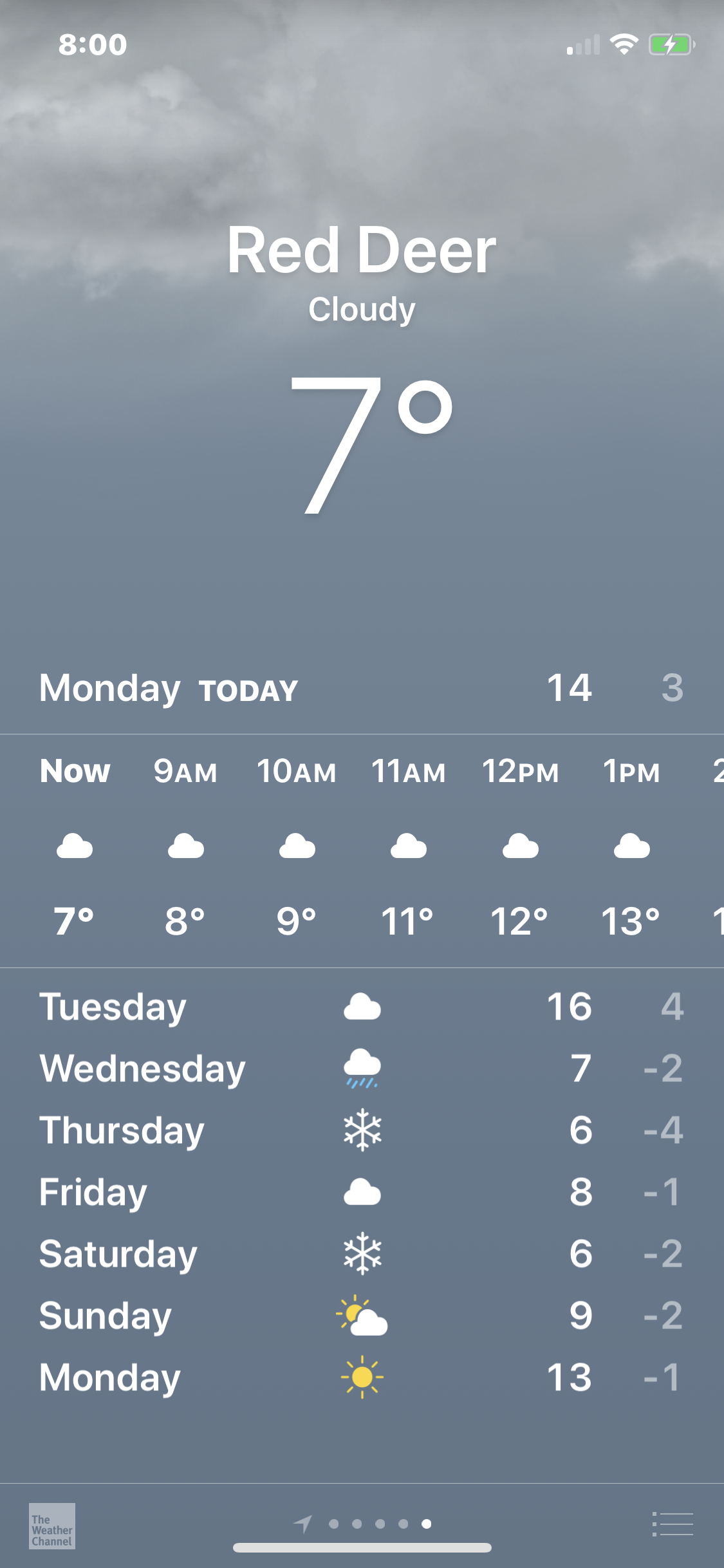This screenshot has width=724, height=1568.
Task: Open the city list menu
Action: pos(673,1524)
